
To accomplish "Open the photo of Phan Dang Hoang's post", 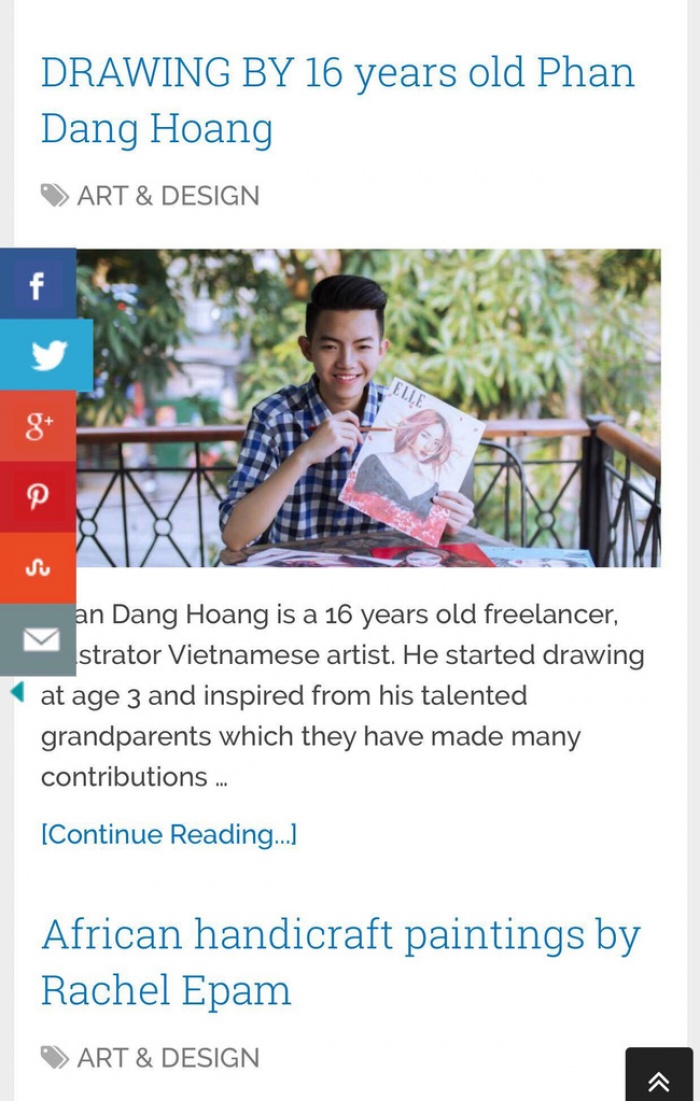I will [x=400, y=407].
